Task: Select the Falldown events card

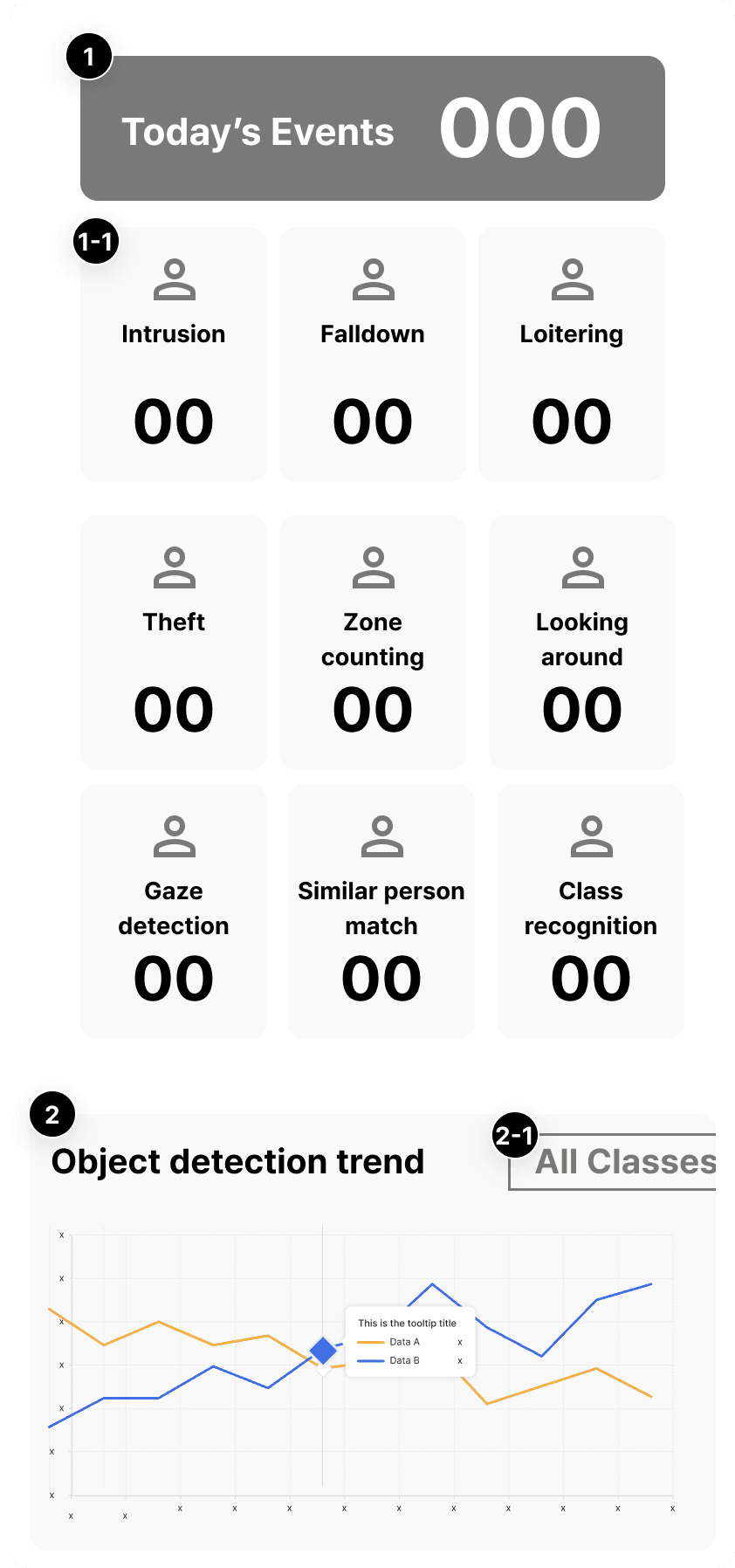Action: (x=373, y=354)
